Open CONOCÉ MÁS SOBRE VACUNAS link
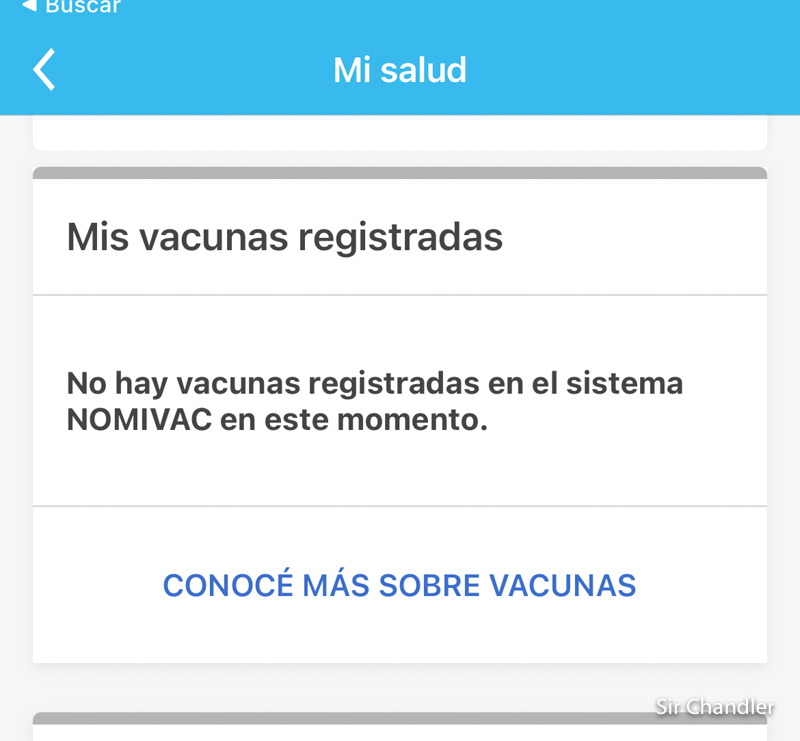 click(399, 585)
